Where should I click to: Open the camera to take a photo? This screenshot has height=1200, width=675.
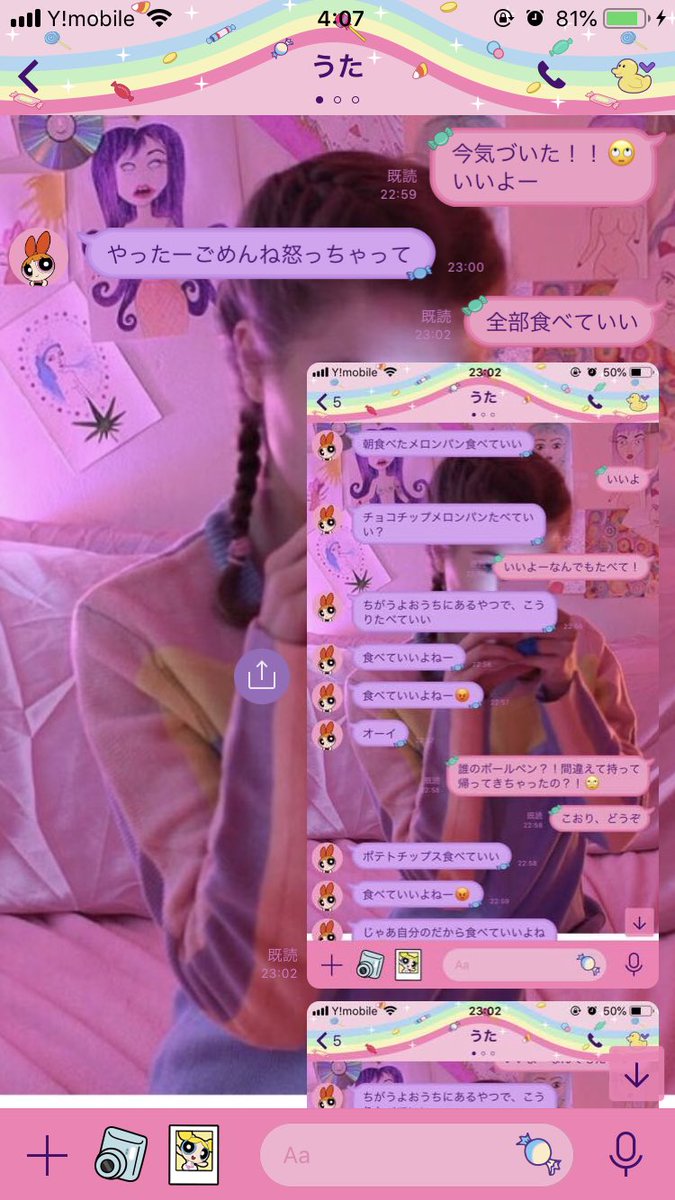tap(120, 1155)
